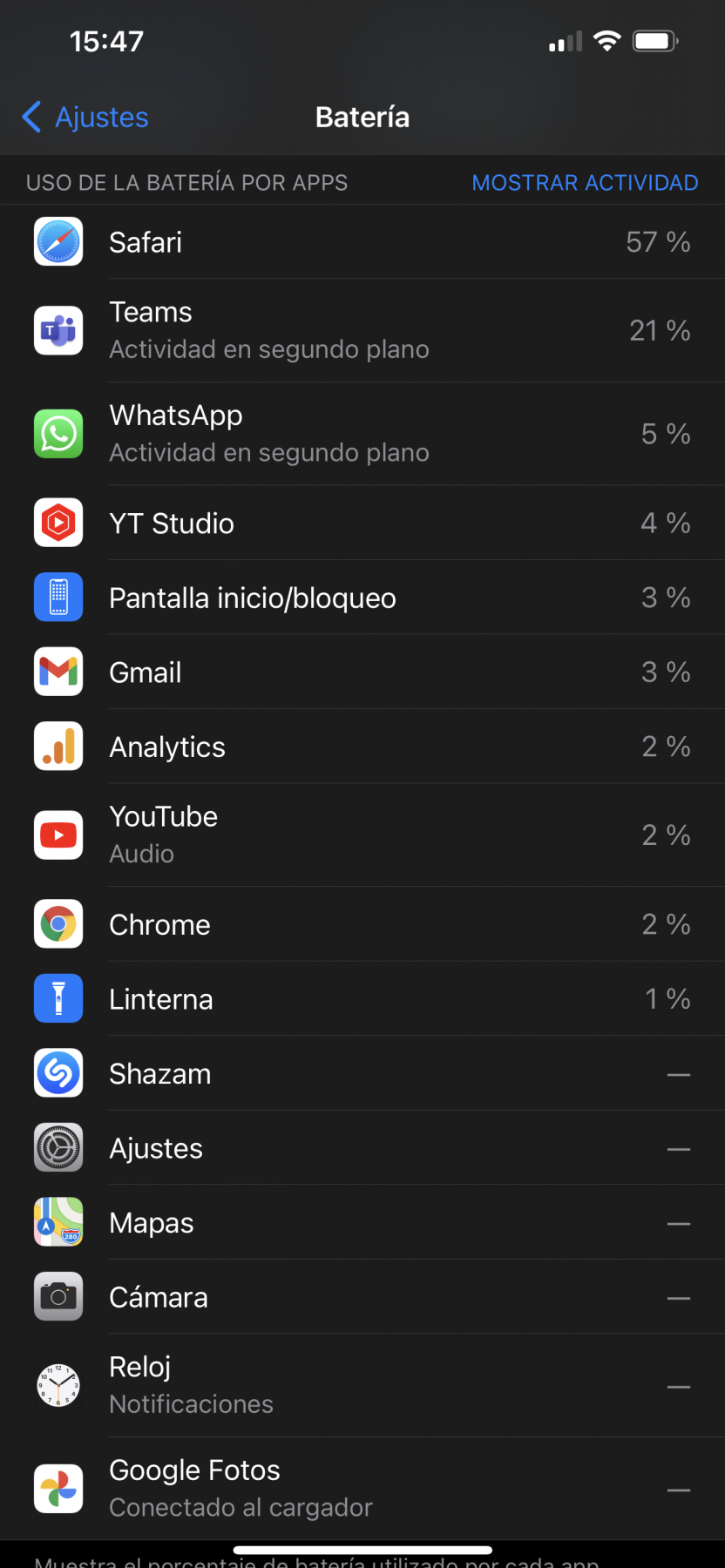This screenshot has height=1568, width=725.
Task: Tap the Linterna row
Action: tap(362, 998)
